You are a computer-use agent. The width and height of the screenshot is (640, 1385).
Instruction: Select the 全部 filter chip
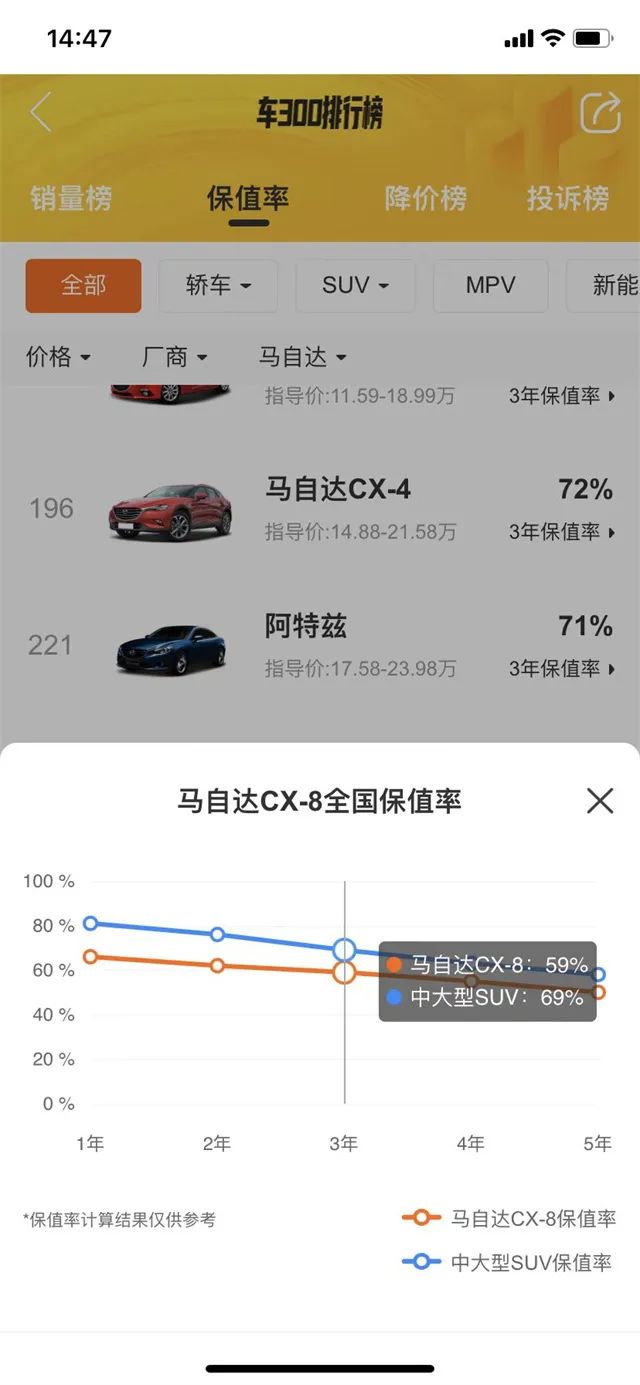[83, 286]
